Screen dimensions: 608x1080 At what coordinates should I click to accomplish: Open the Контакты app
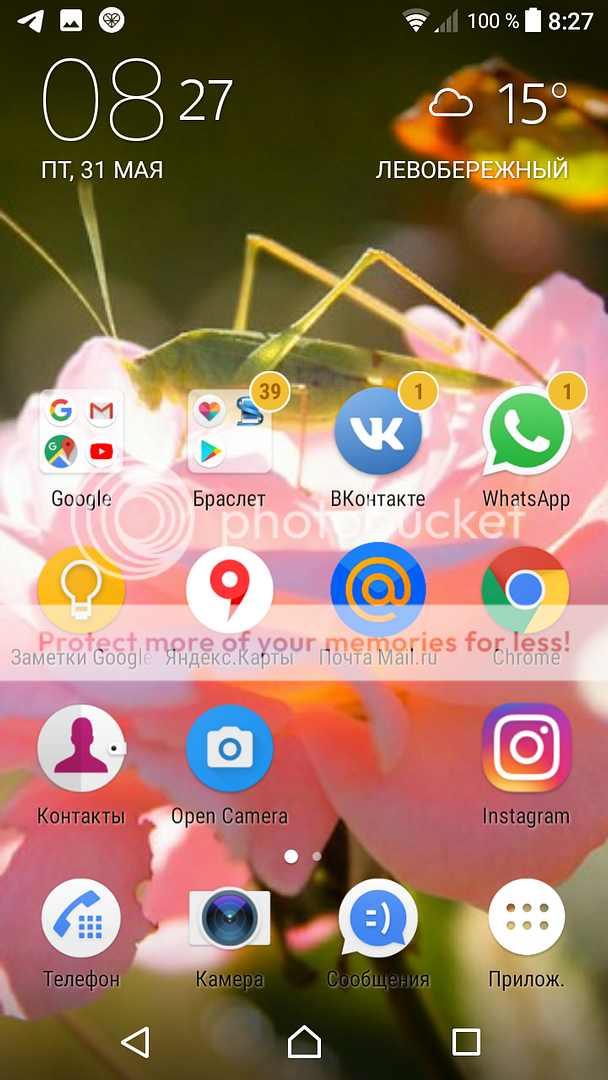coord(81,748)
